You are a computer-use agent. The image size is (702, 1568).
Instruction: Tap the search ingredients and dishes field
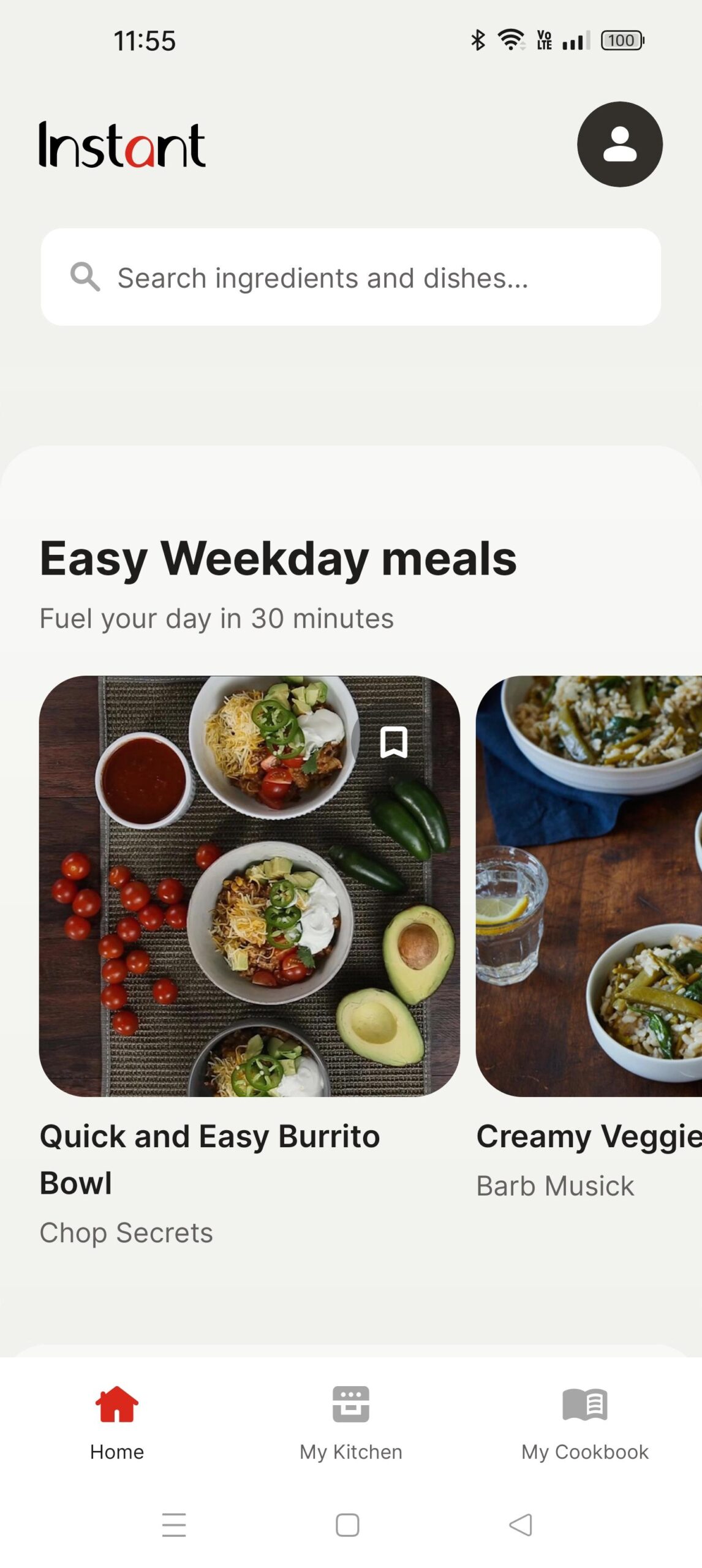click(x=350, y=277)
